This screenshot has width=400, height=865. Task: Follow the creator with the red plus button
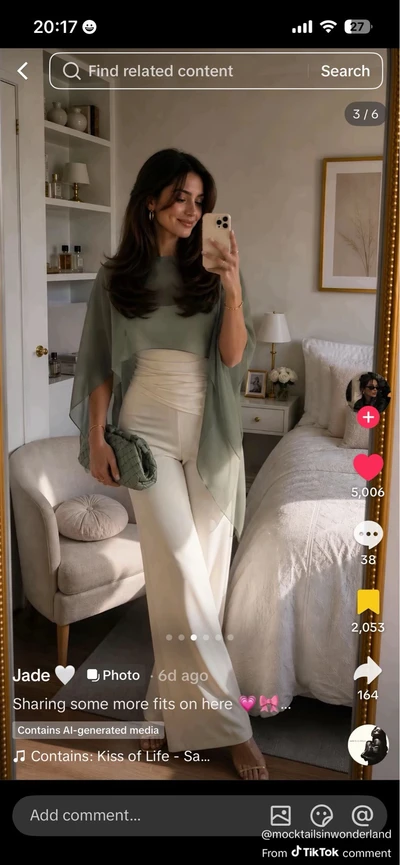(368, 418)
